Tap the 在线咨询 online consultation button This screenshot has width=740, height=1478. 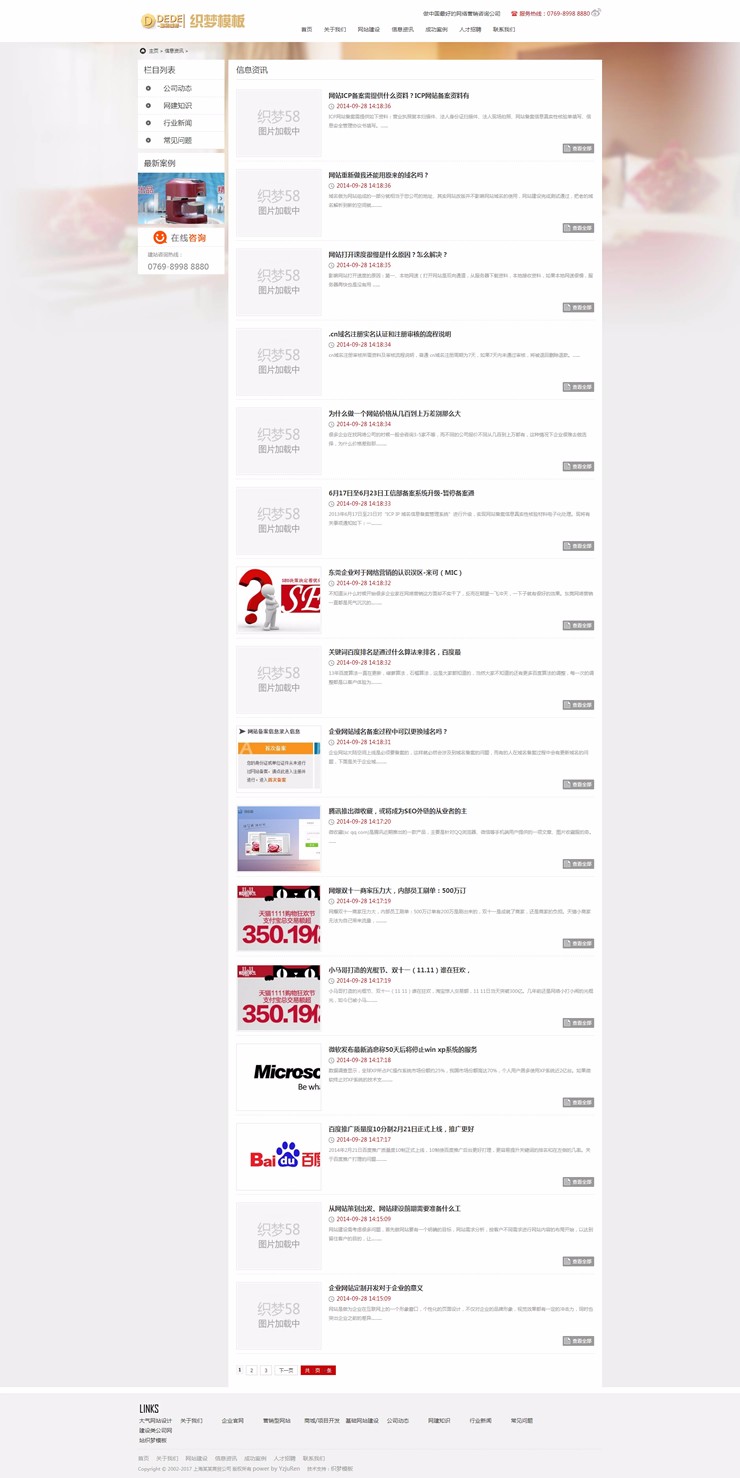click(x=181, y=238)
